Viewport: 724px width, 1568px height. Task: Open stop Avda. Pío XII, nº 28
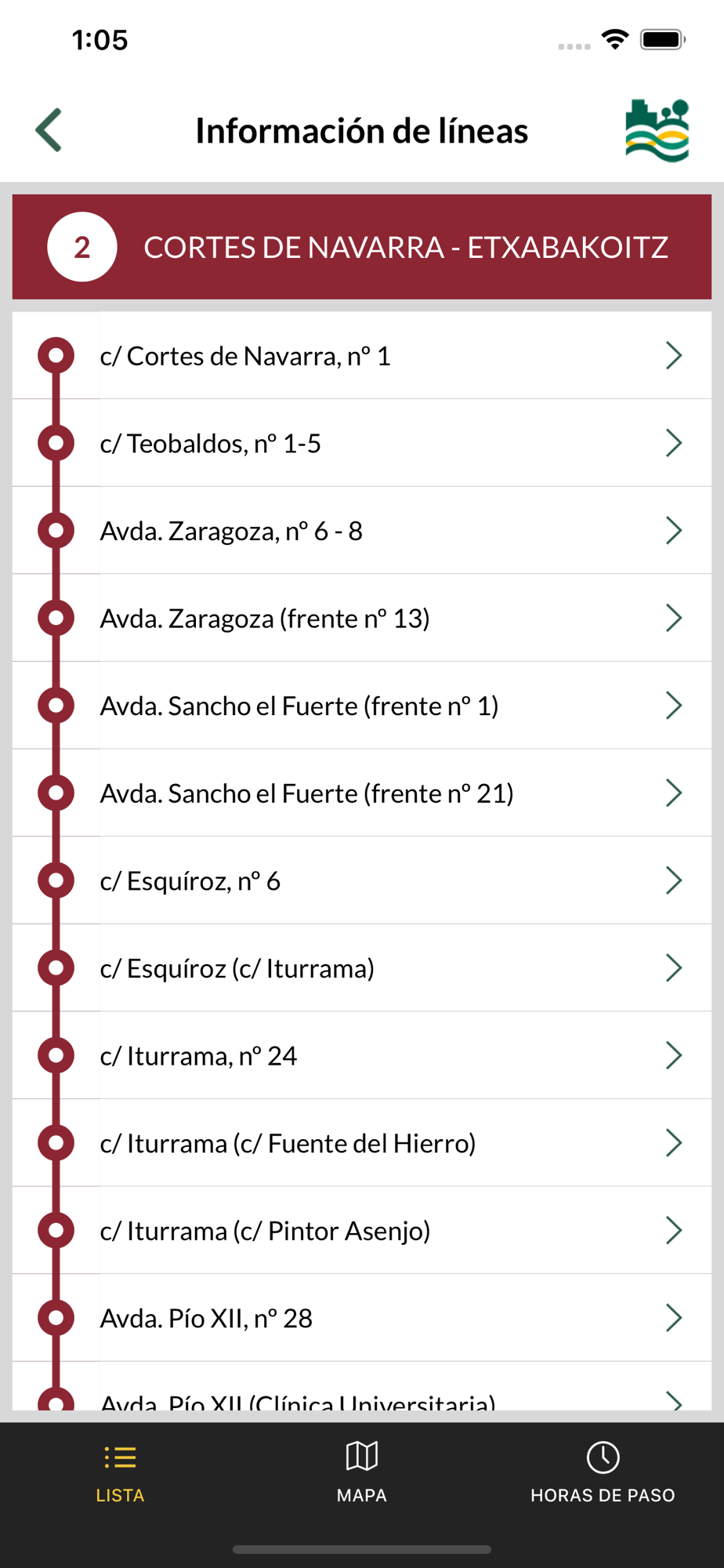click(362, 1319)
